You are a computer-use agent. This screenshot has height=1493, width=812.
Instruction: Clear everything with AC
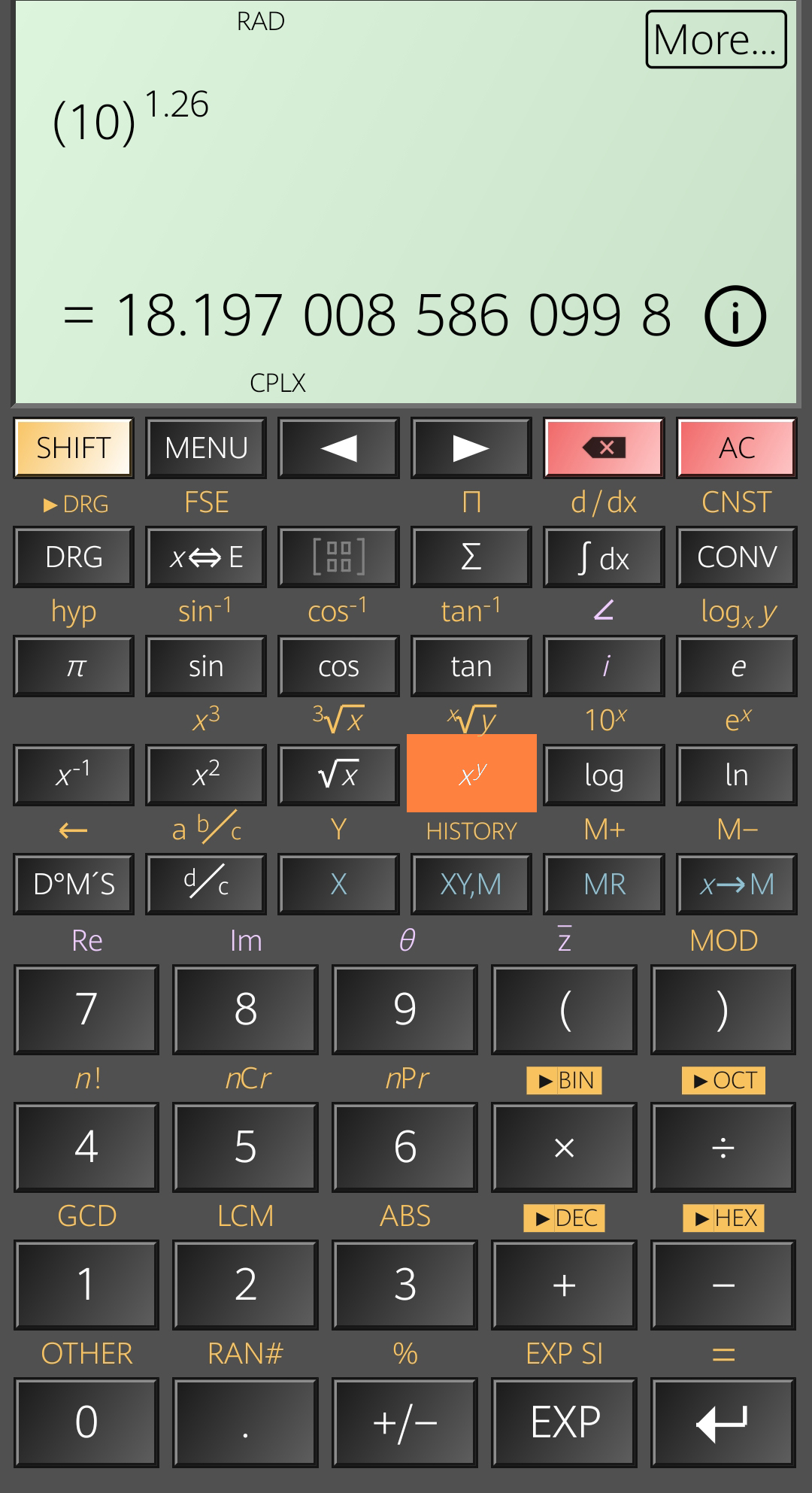tap(736, 448)
